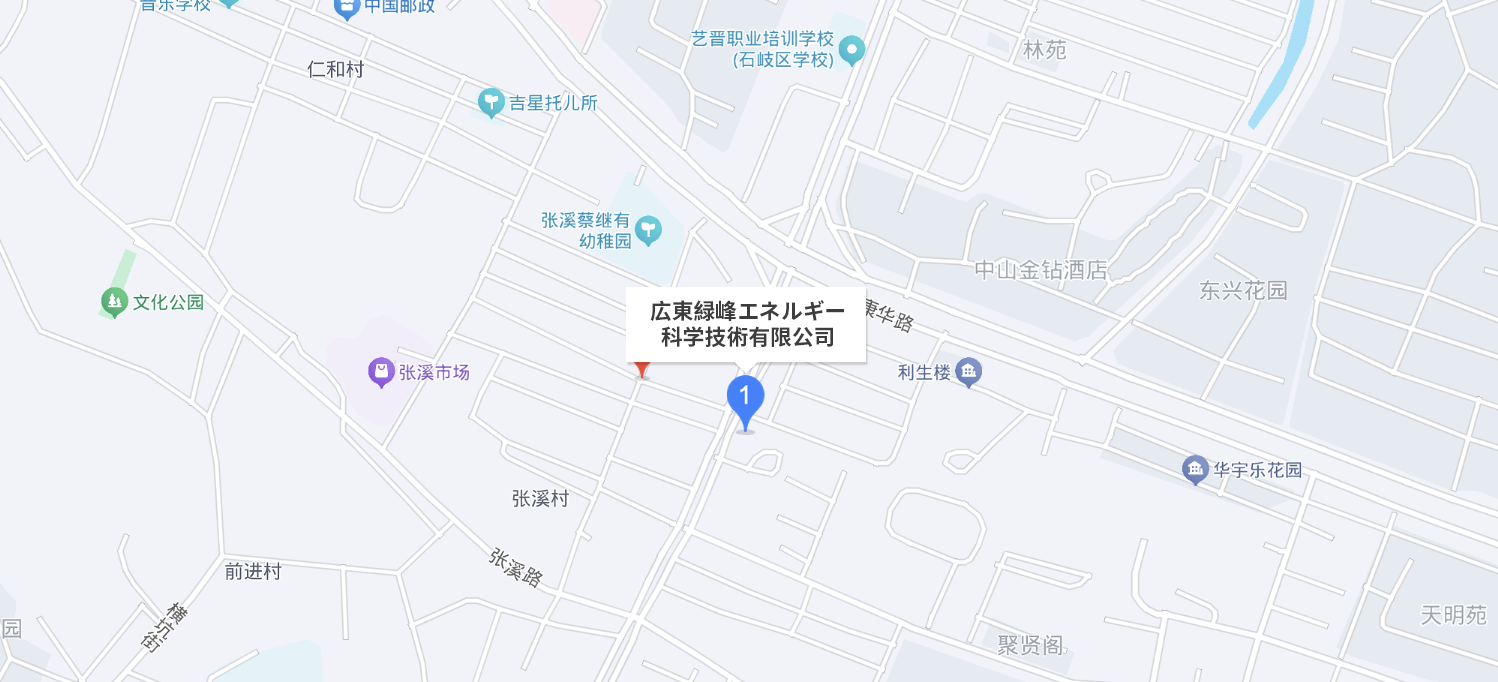Open the 张溪蔡继有幼稚园 place icon
This screenshot has width=1498, height=682.
tap(650, 230)
